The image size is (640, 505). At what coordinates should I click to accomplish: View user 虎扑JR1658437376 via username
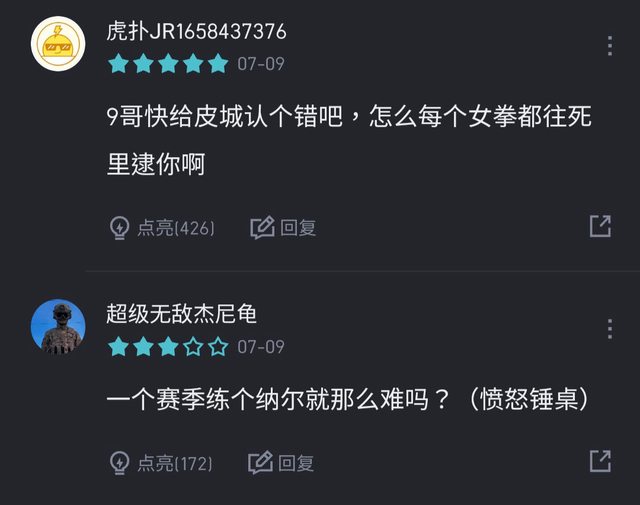coord(196,31)
